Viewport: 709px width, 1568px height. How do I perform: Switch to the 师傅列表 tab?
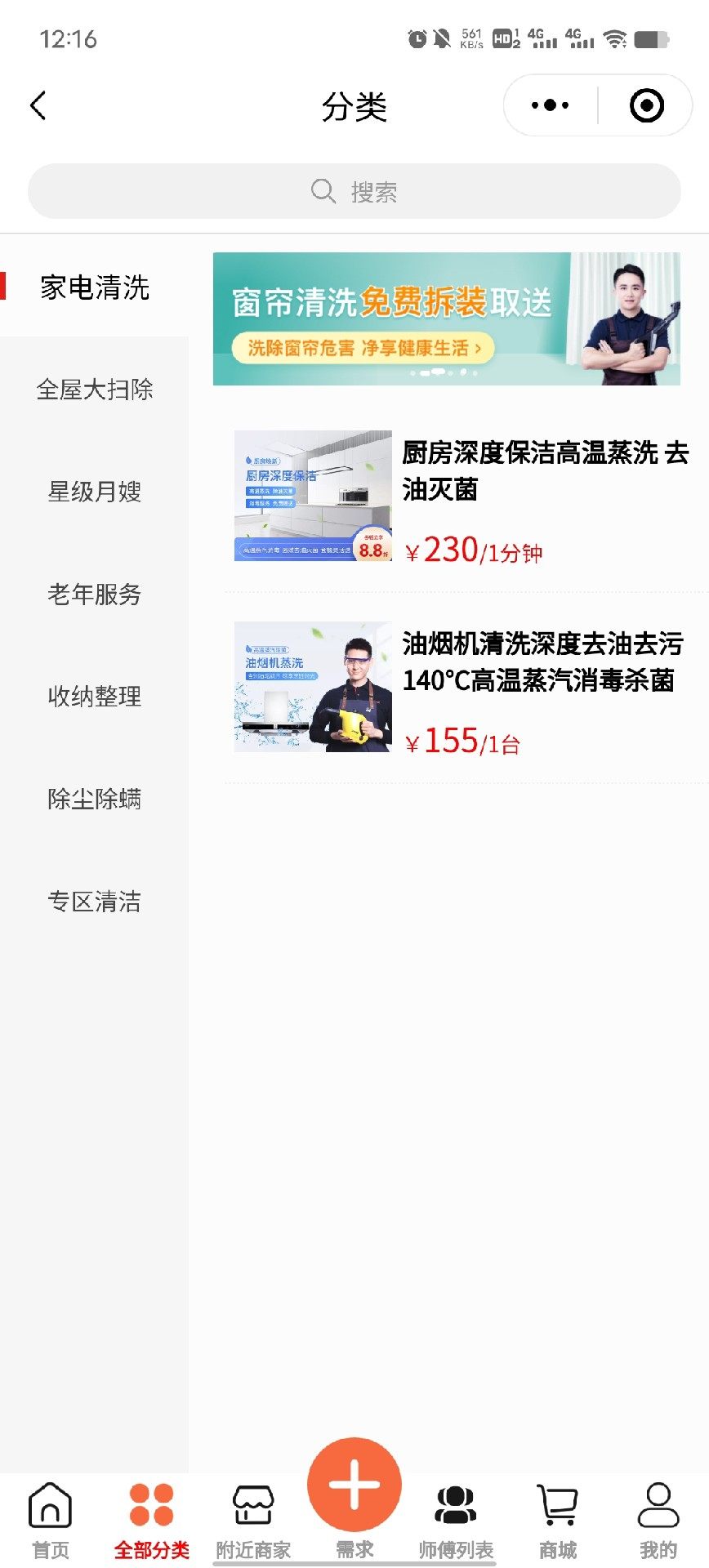point(456,1521)
